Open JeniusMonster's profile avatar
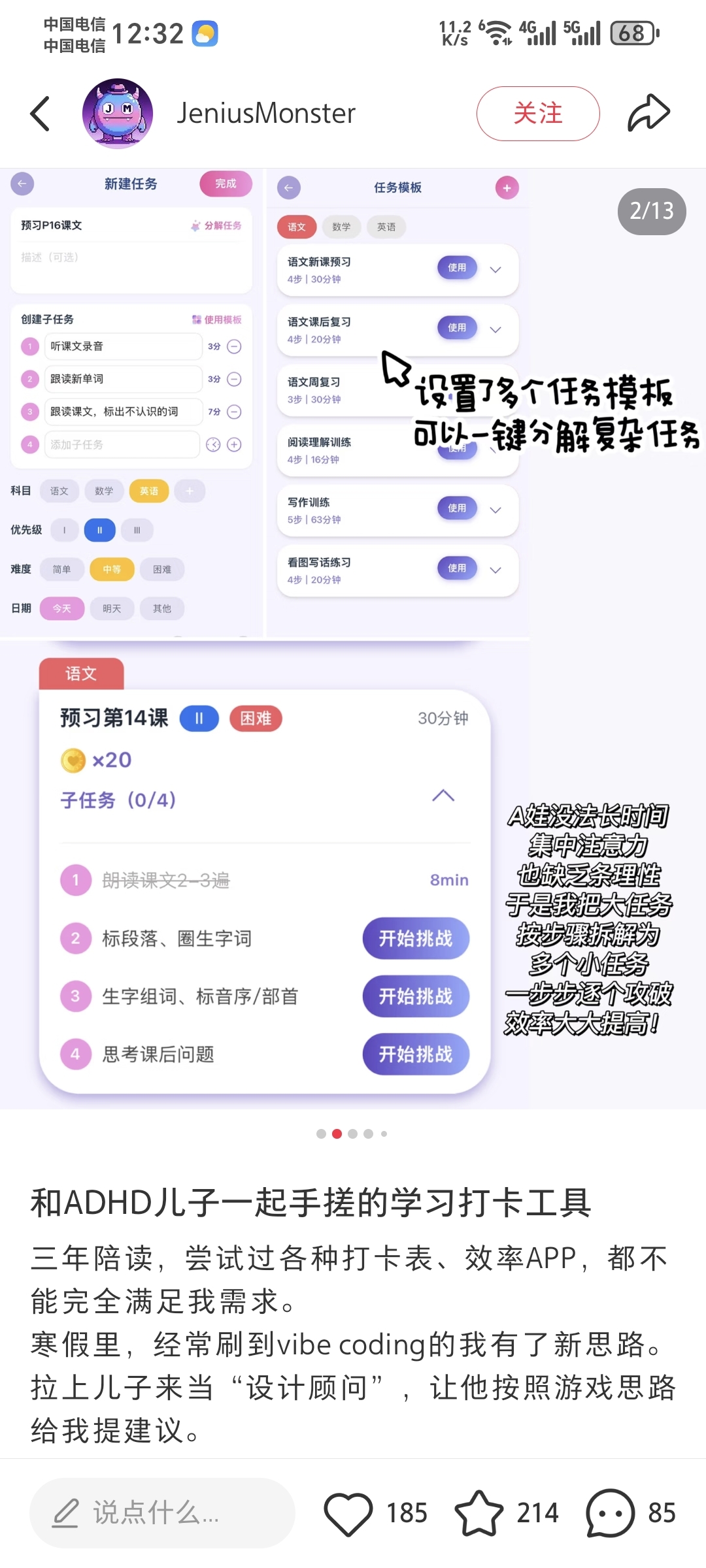Image resolution: width=706 pixels, height=1568 pixels. pyautogui.click(x=118, y=114)
